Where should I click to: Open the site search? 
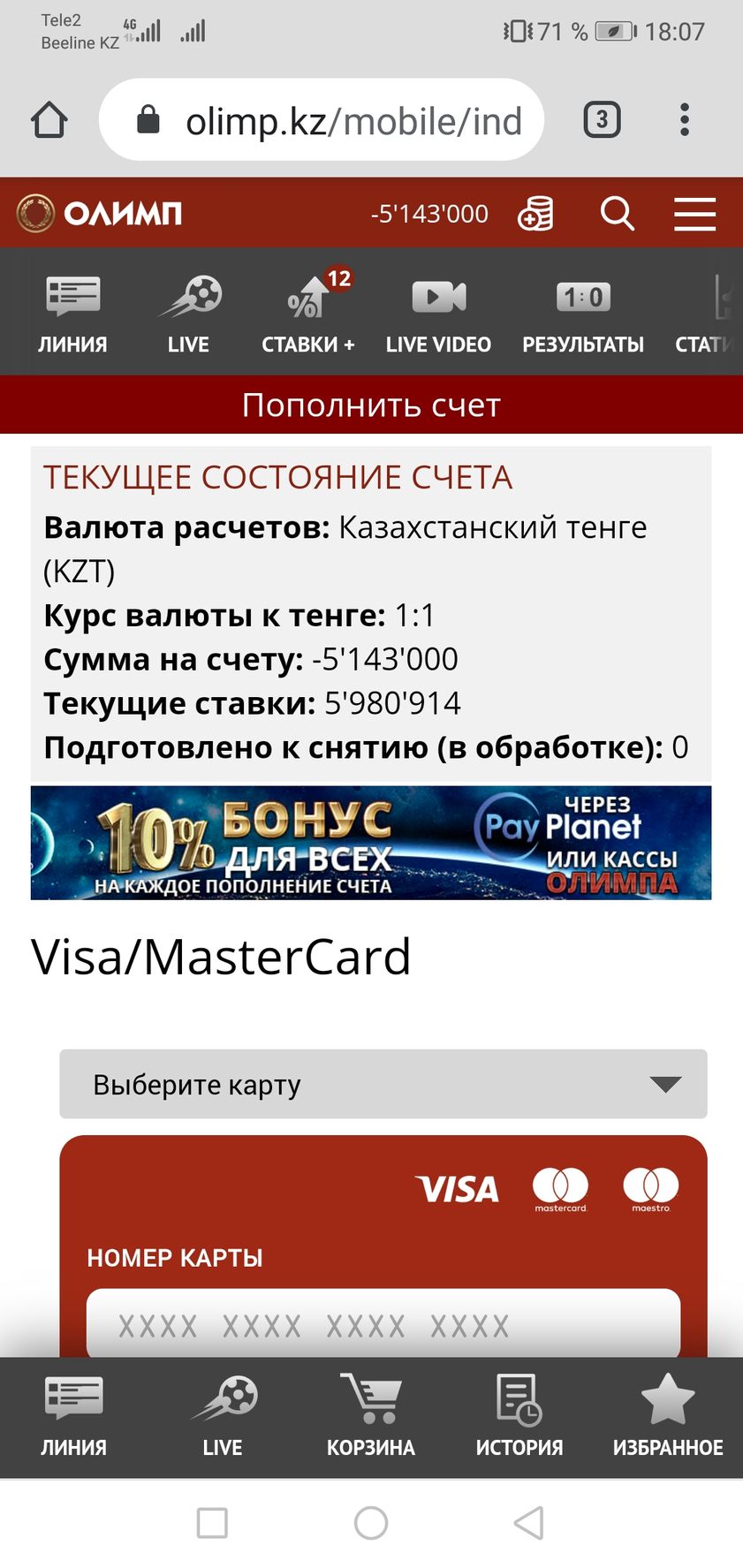617,214
